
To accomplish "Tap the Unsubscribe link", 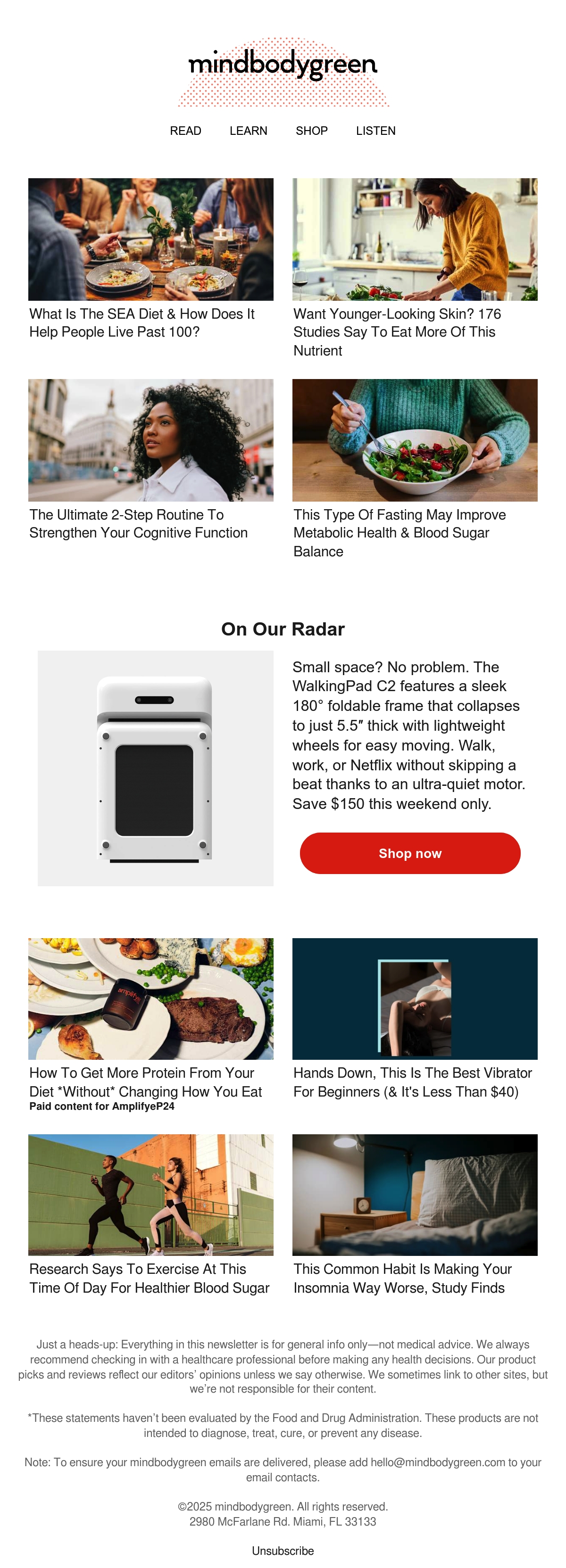I will 283,1551.
